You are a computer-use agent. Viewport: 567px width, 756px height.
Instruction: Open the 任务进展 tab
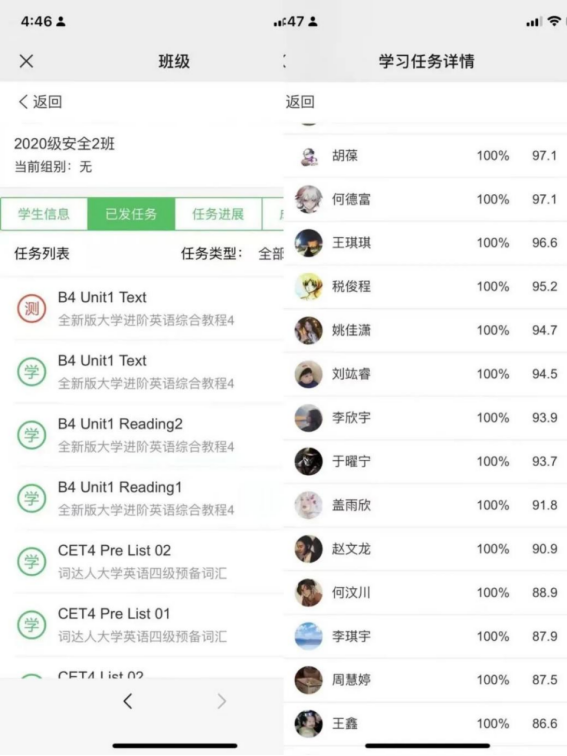click(x=218, y=214)
